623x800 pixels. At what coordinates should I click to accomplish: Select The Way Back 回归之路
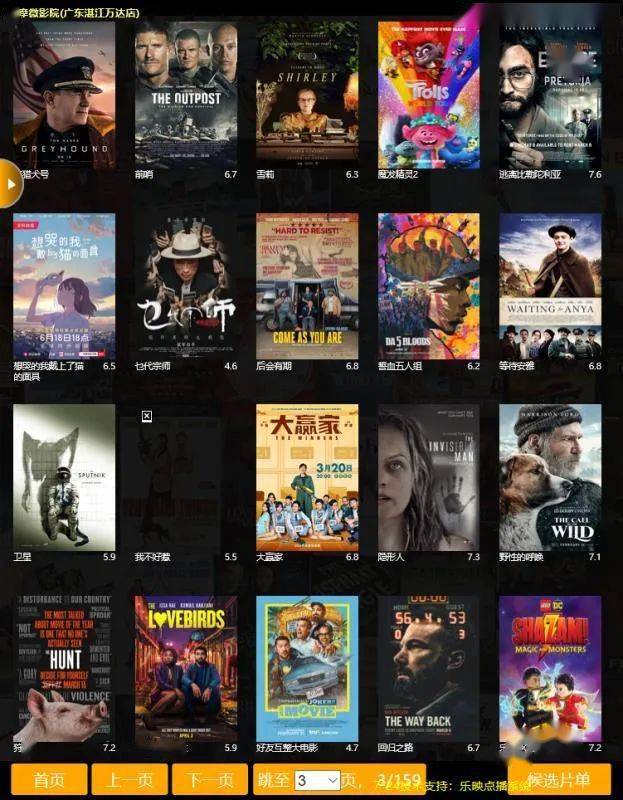[x=428, y=668]
